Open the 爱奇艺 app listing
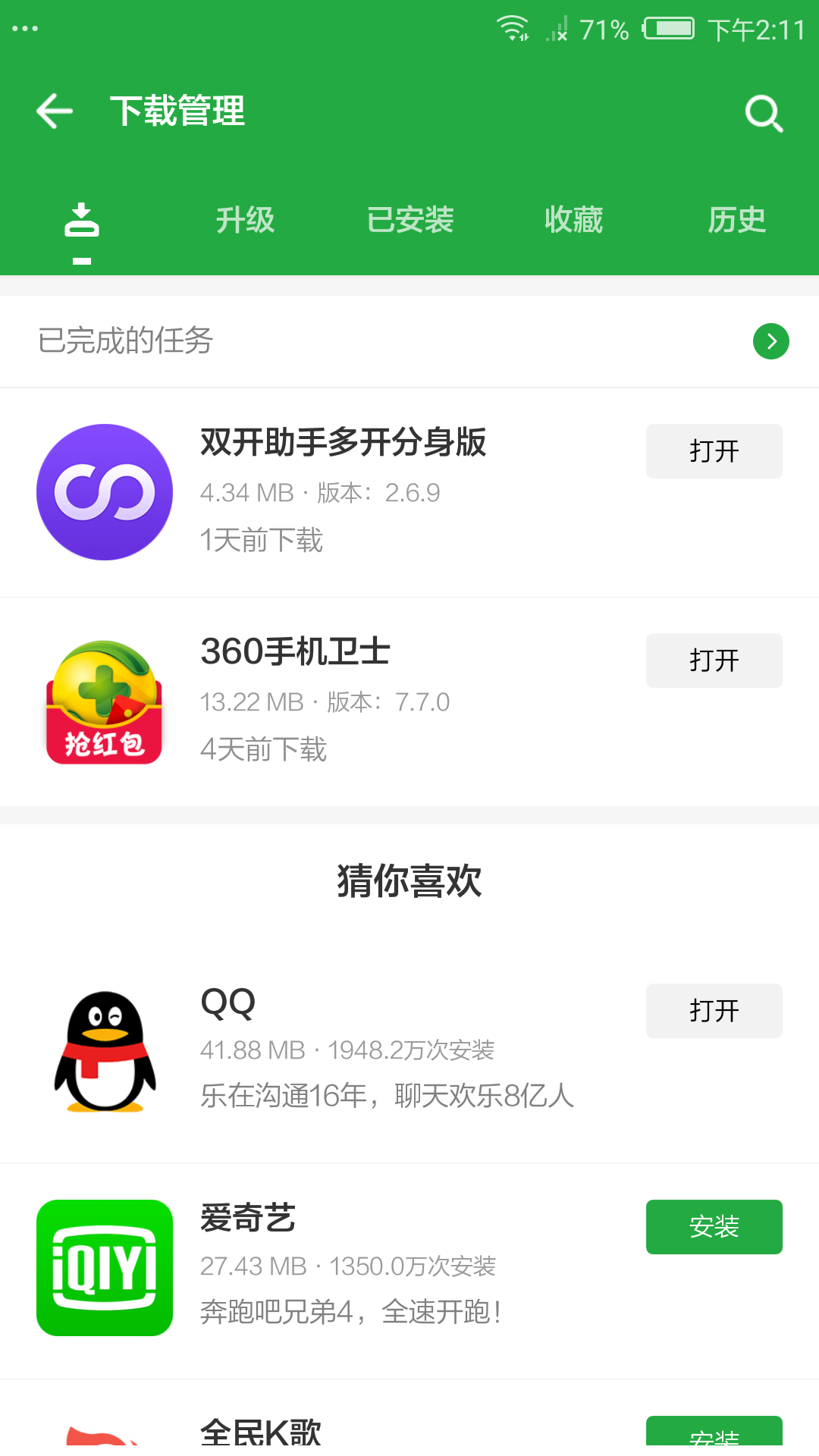The height and width of the screenshot is (1456, 819). click(247, 1219)
